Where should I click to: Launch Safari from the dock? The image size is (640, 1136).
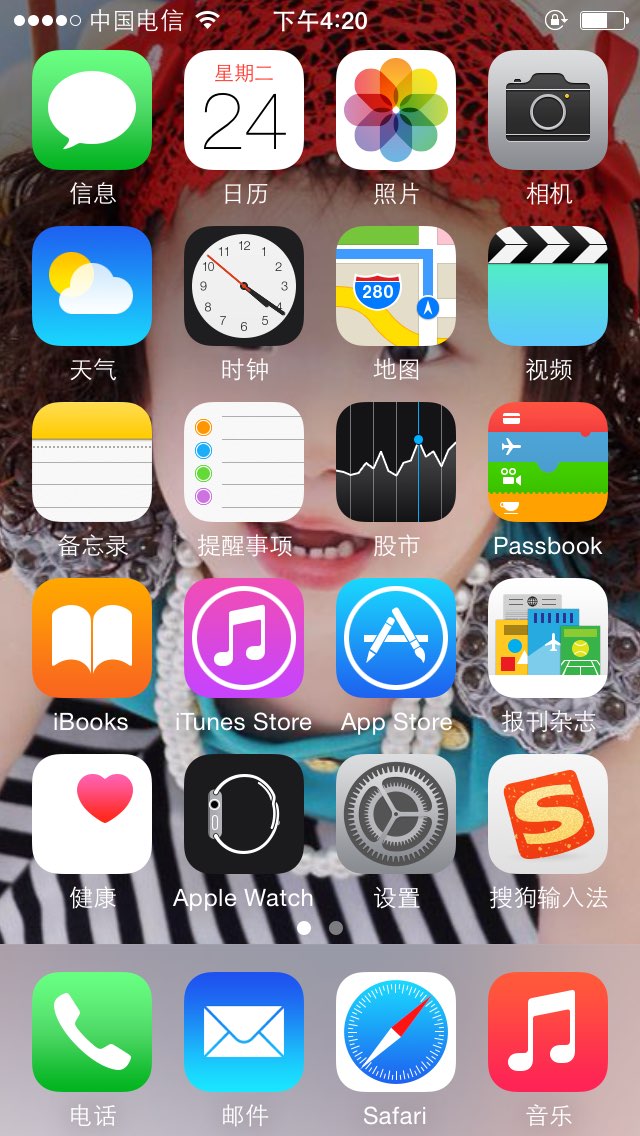[x=396, y=1032]
